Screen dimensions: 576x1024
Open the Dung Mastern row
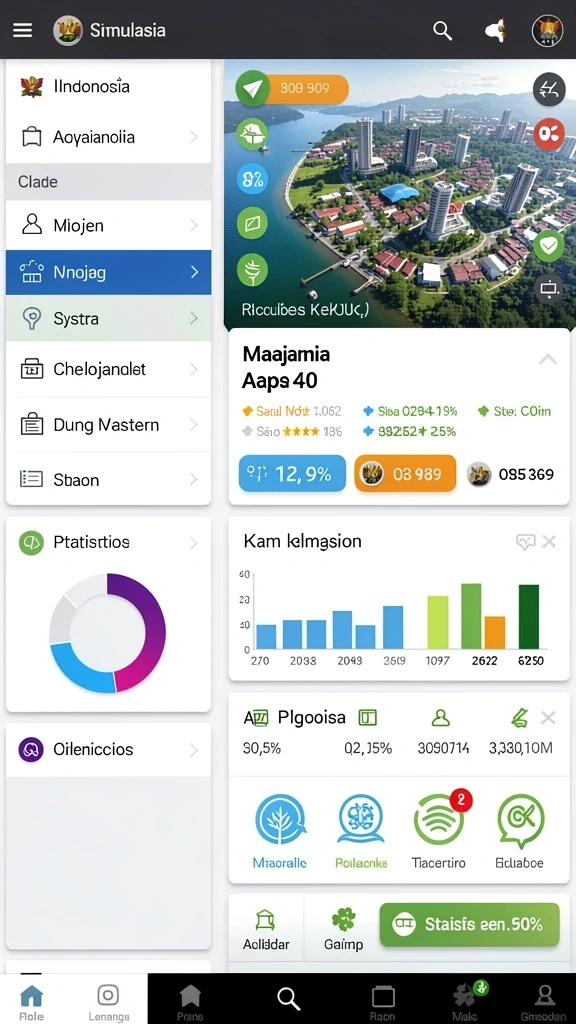pyautogui.click(x=108, y=425)
